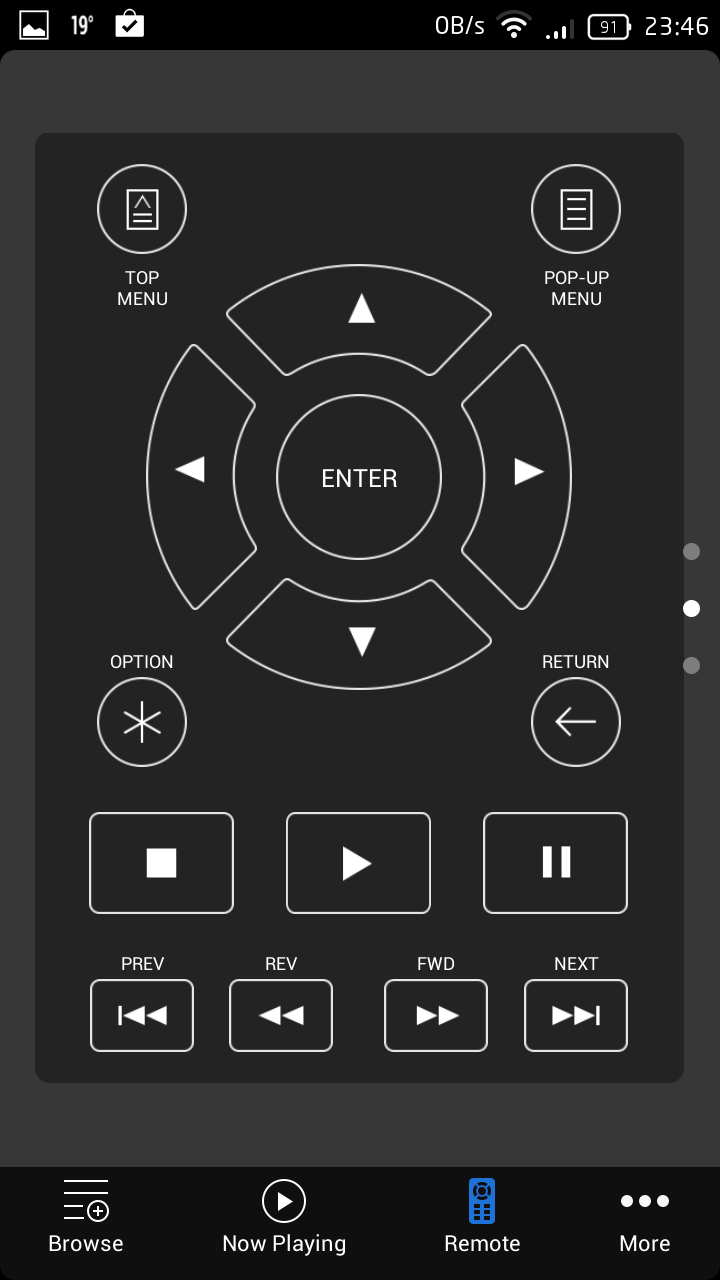Open the Top Menu button
Viewport: 720px width, 1280px height.
pyautogui.click(x=142, y=209)
